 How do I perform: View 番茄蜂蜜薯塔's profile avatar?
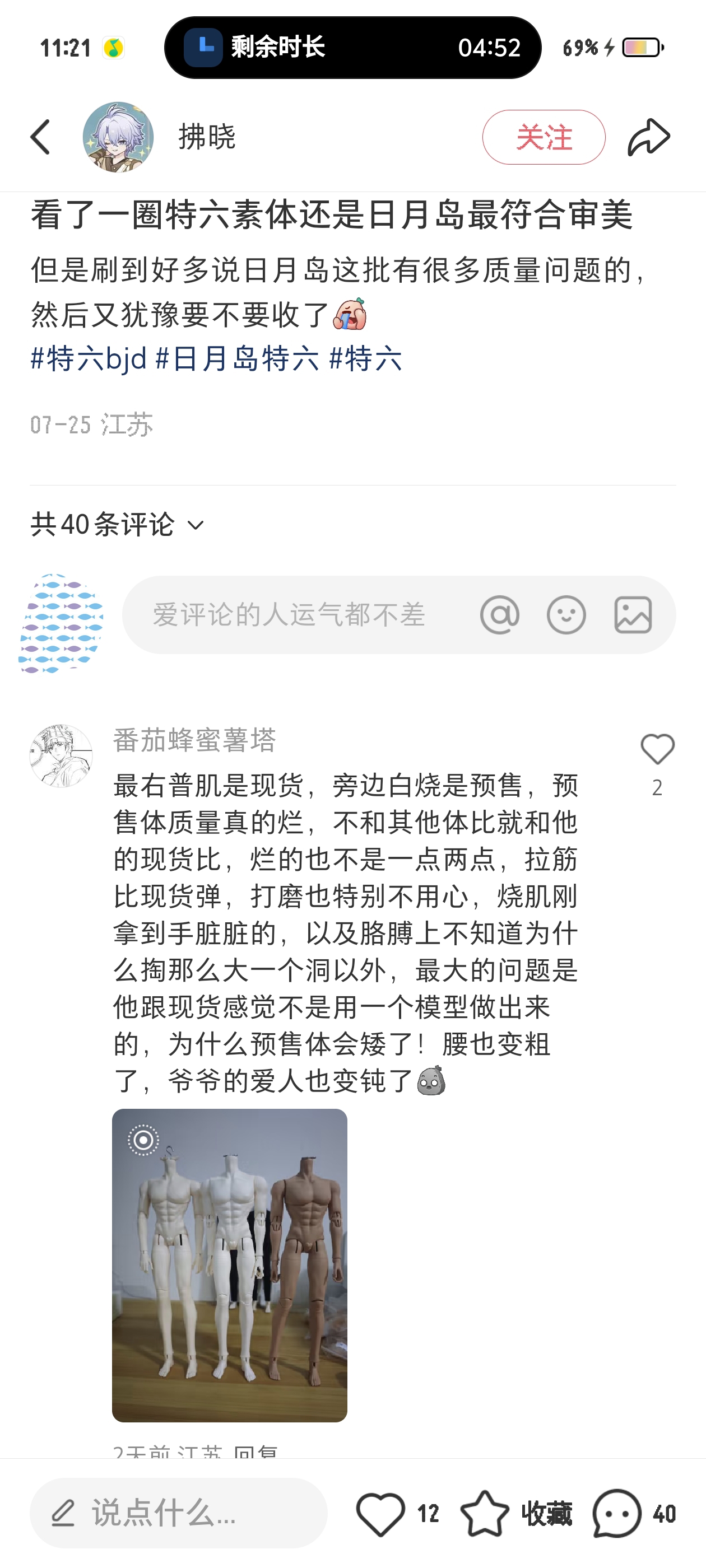pos(61,755)
